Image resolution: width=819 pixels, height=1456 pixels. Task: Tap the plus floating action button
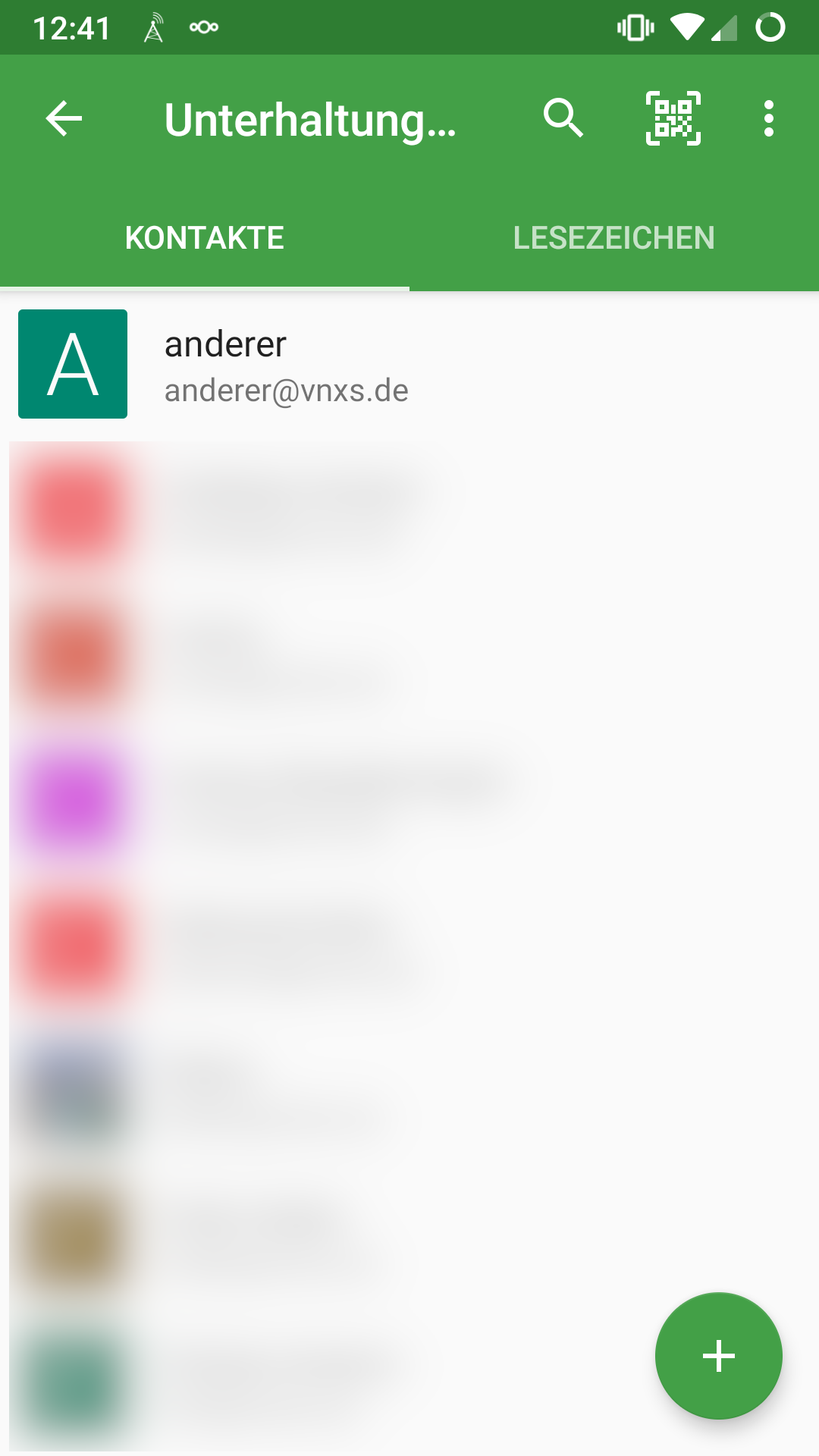718,1356
